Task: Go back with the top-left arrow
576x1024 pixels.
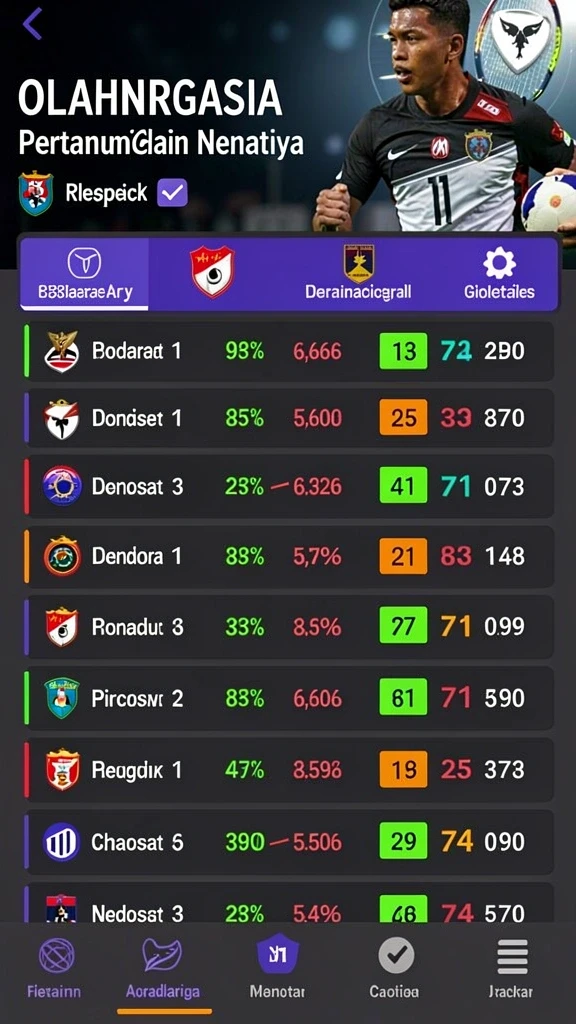Action: 33,25
